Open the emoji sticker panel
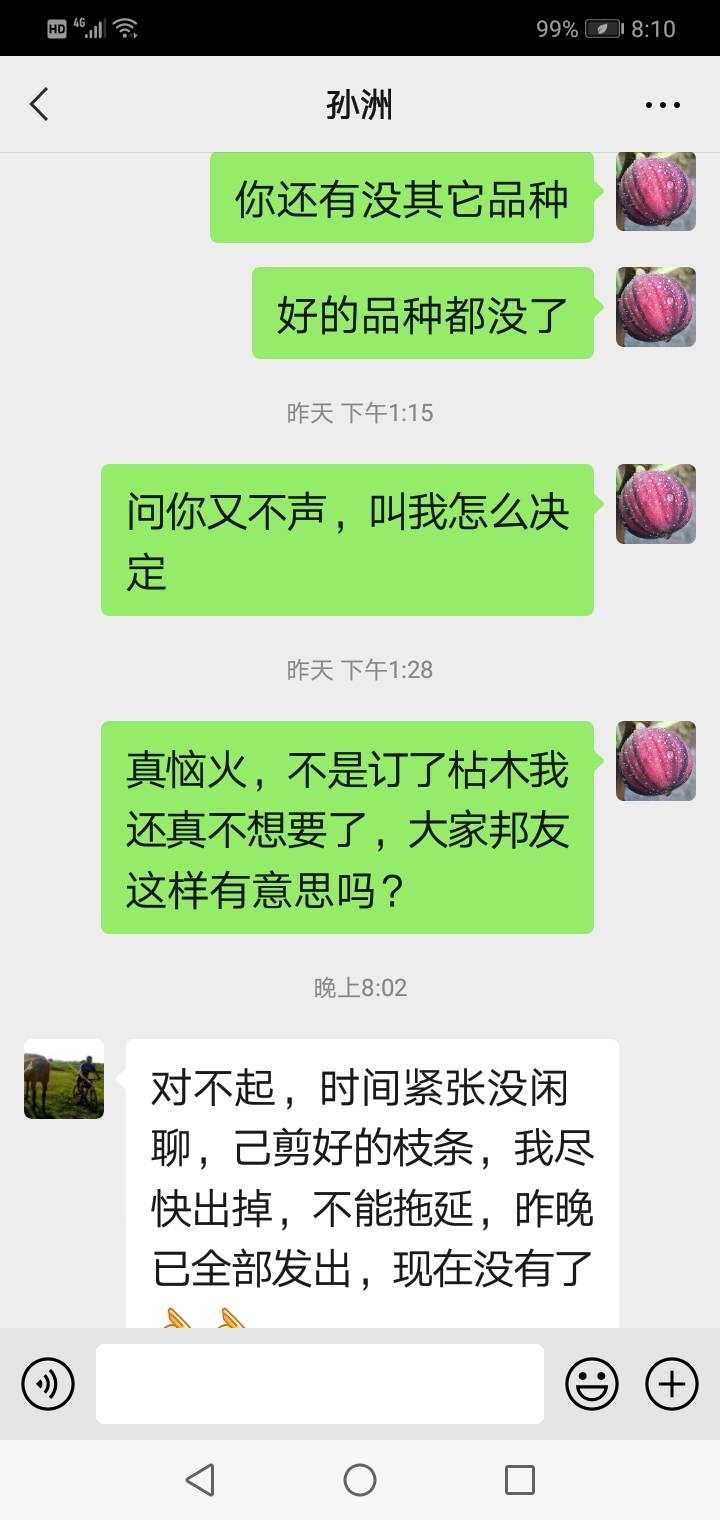The width and height of the screenshot is (720, 1520). (592, 1384)
